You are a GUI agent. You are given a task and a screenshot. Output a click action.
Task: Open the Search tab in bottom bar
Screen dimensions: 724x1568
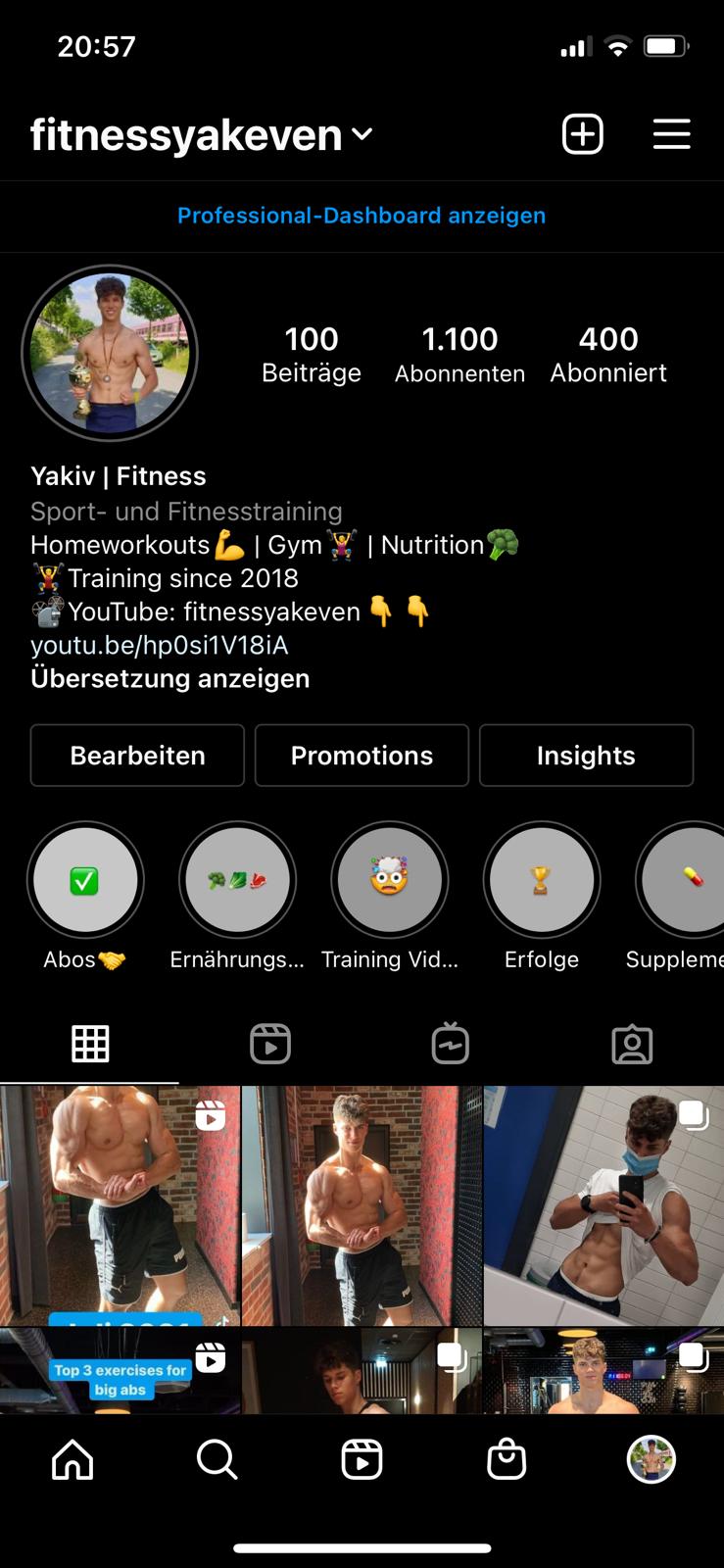(217, 1459)
